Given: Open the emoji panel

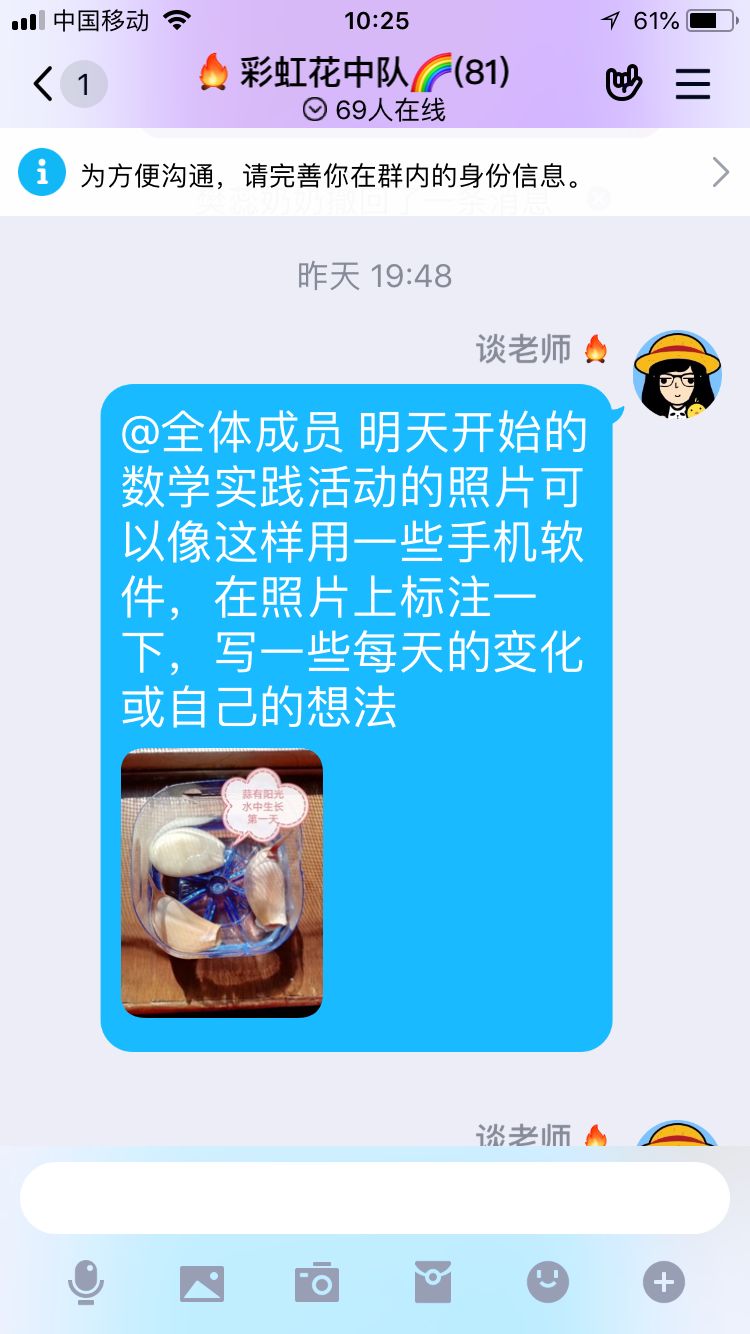Looking at the screenshot, I should 548,1282.
